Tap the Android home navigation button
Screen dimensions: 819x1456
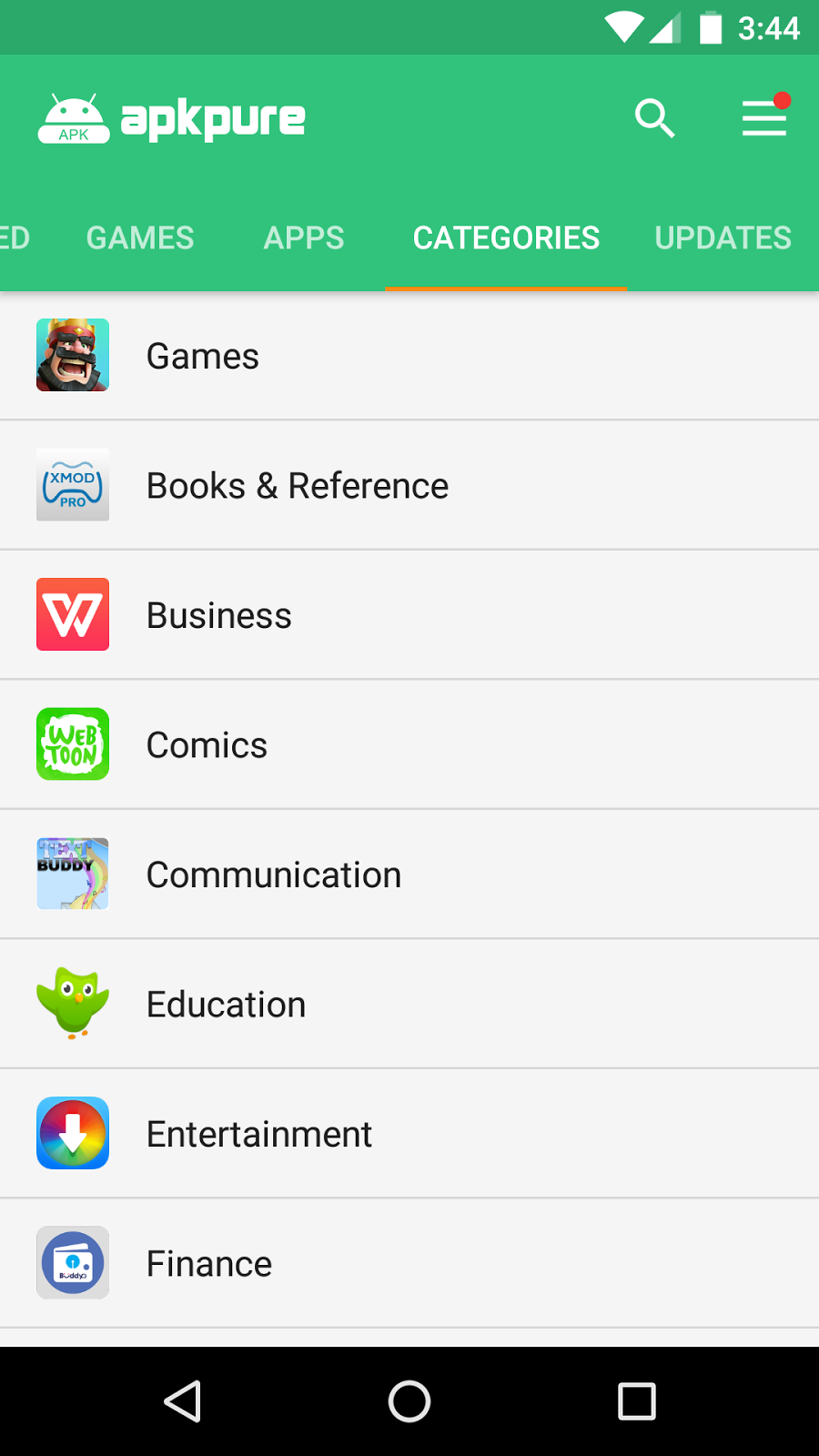[409, 1401]
